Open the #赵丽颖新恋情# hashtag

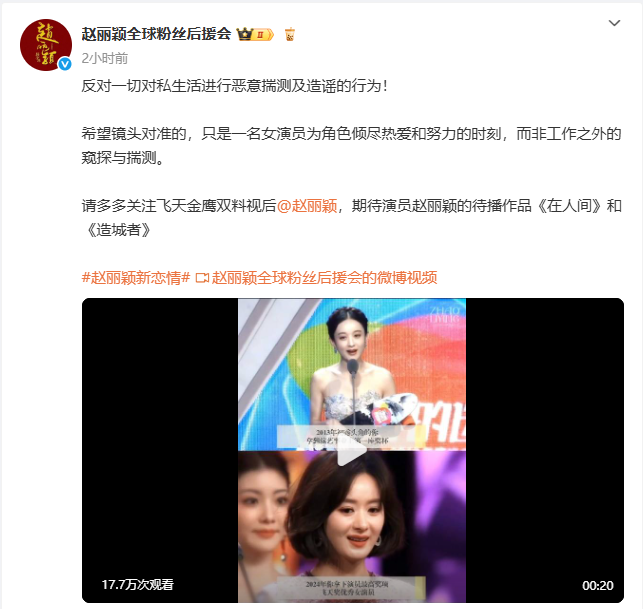pos(135,277)
